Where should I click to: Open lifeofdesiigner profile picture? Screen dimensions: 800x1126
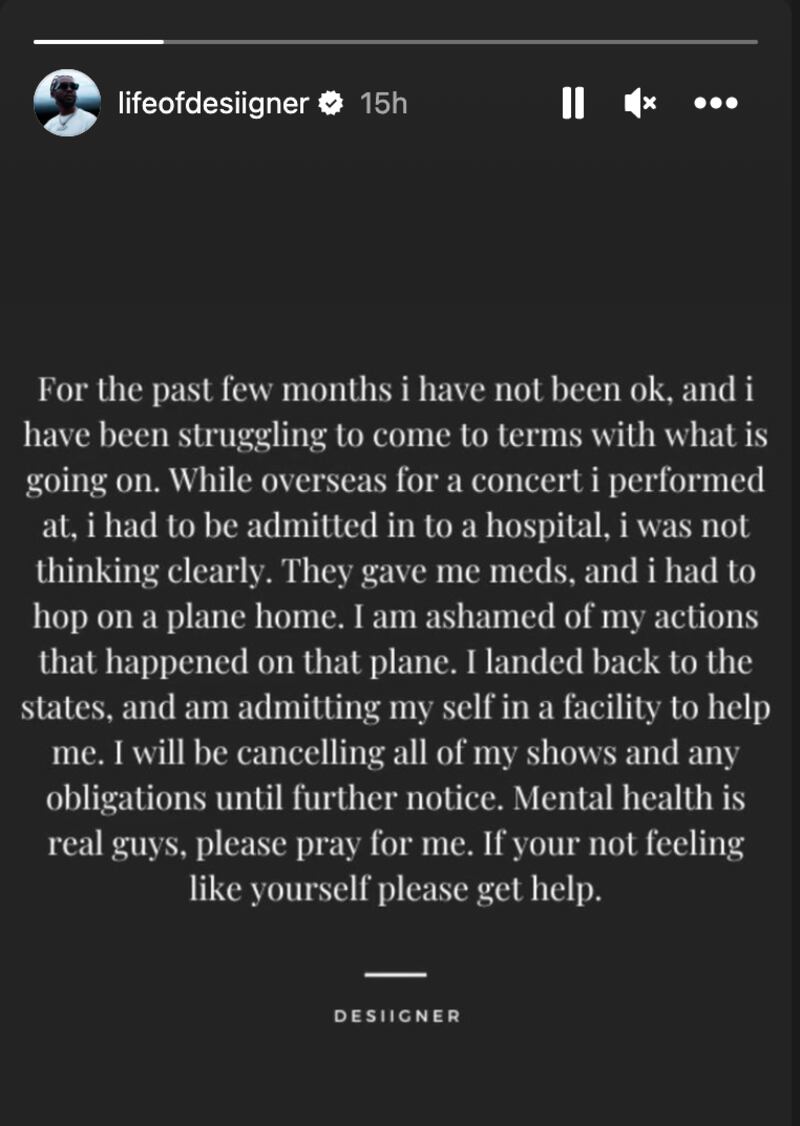click(67, 103)
